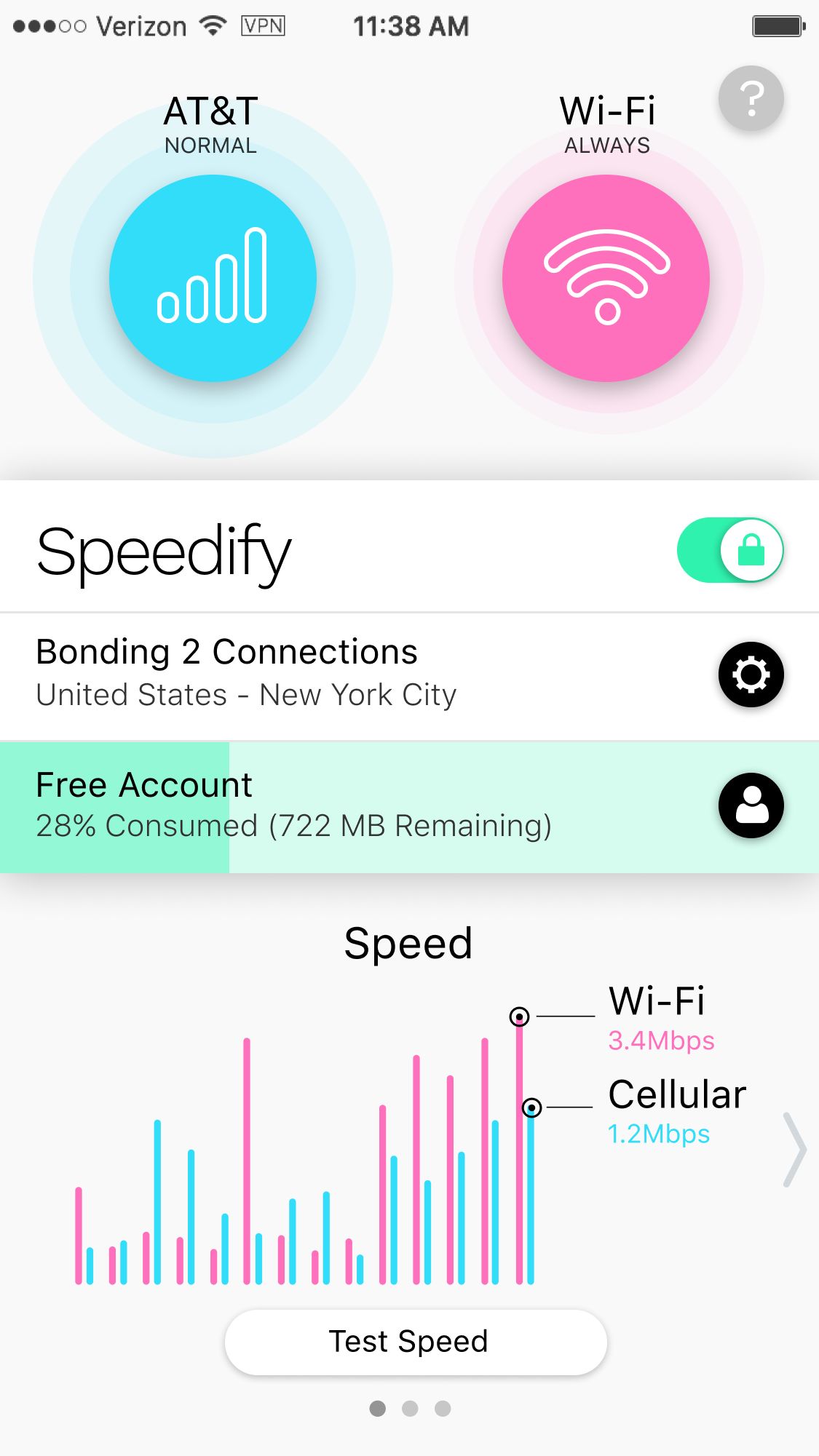Toggle the Speedify connection switch off
819x1456 pixels.
pyautogui.click(x=730, y=550)
